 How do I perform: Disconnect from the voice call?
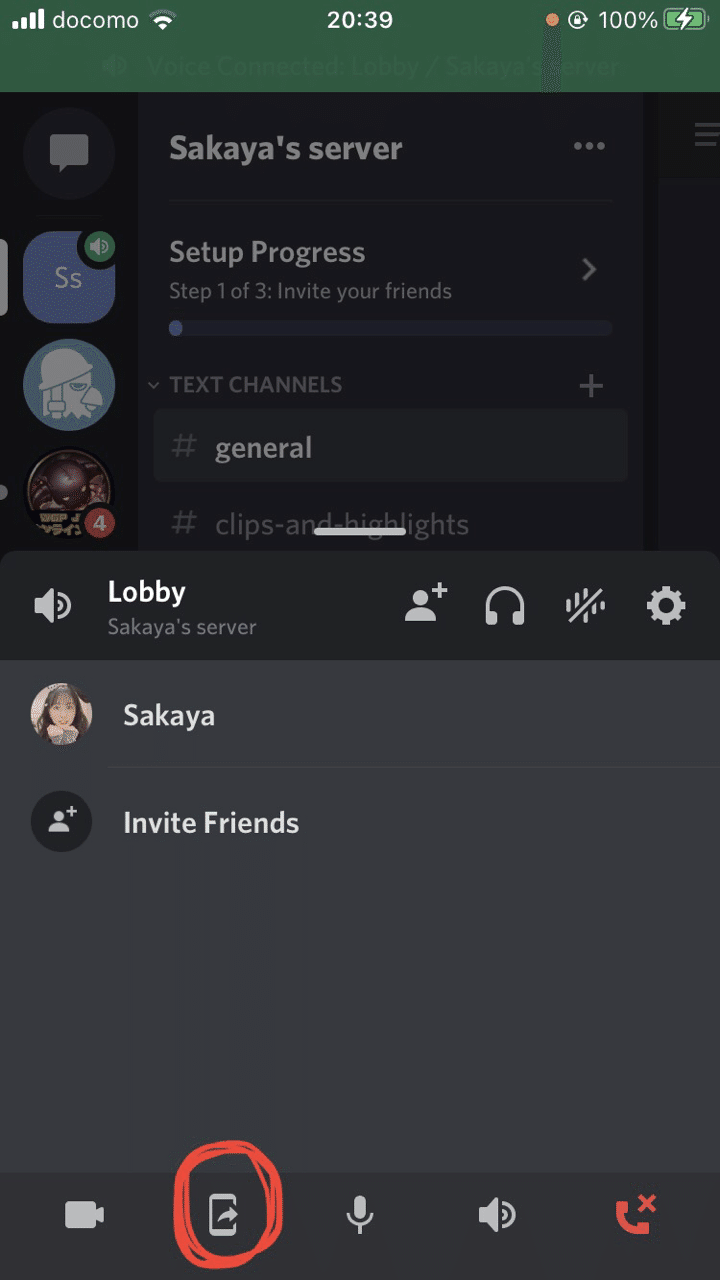[634, 1215]
